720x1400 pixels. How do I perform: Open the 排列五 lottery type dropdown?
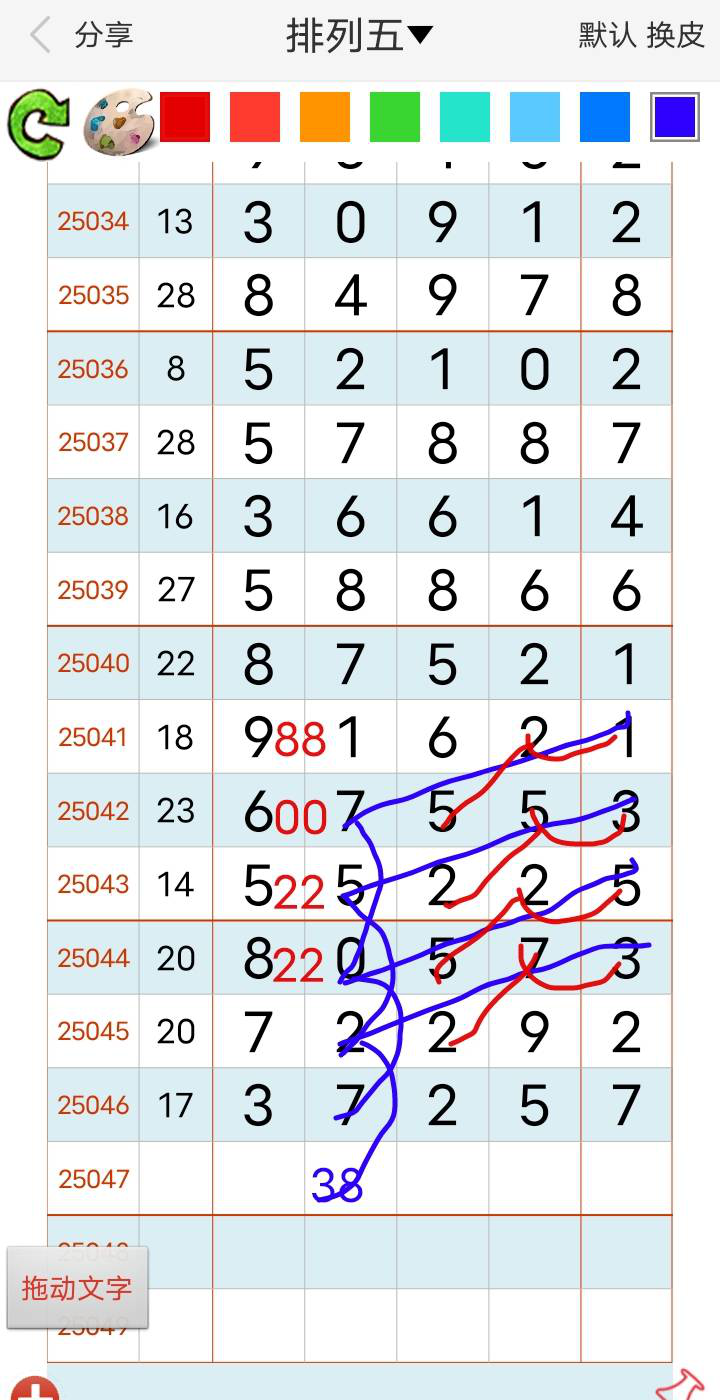tap(359, 36)
